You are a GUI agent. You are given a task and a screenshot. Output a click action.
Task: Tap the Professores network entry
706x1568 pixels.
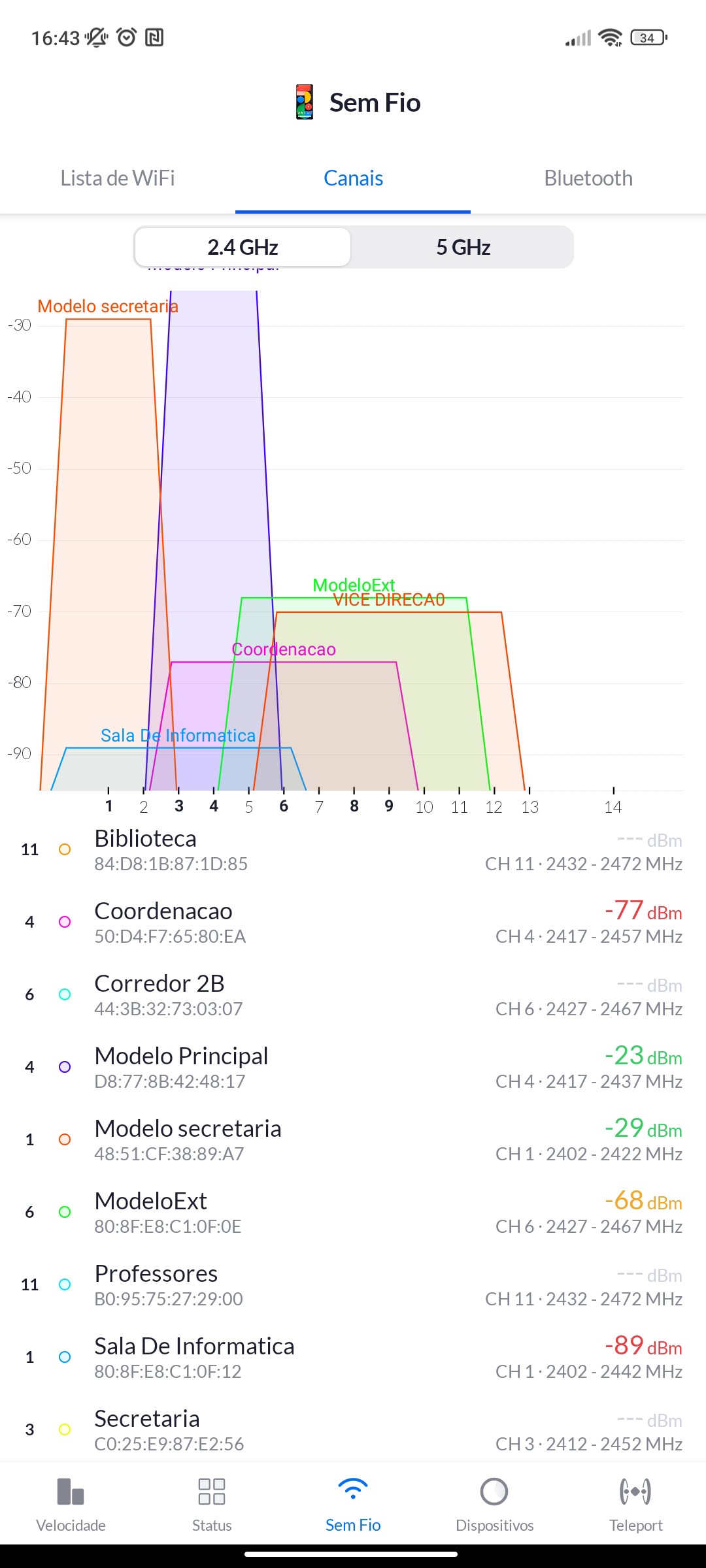pyautogui.click(x=353, y=1285)
